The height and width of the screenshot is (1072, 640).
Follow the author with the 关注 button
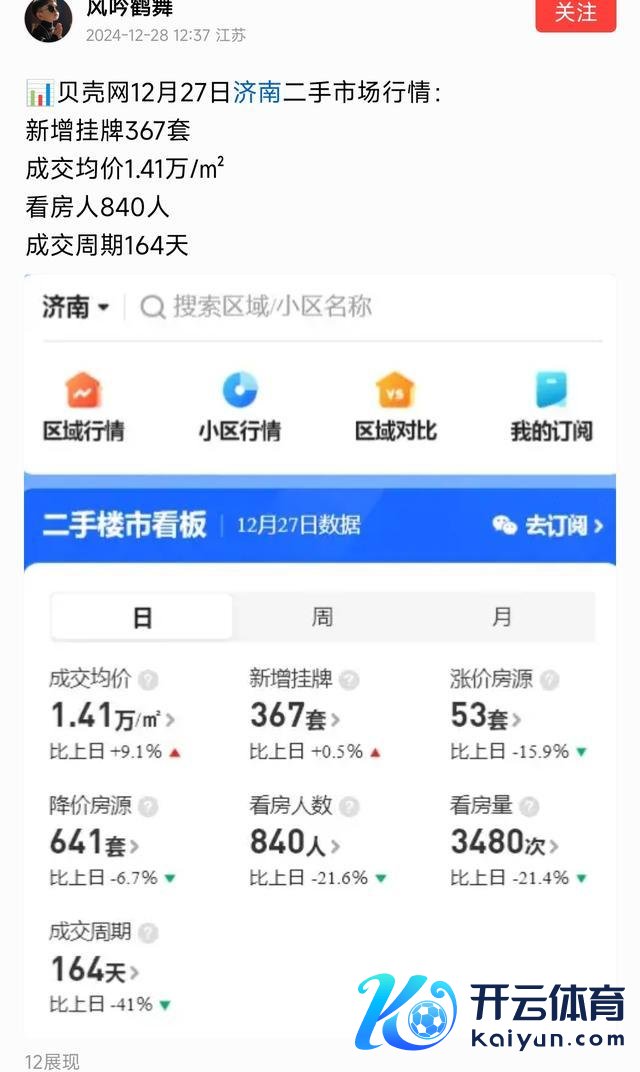[x=575, y=13]
